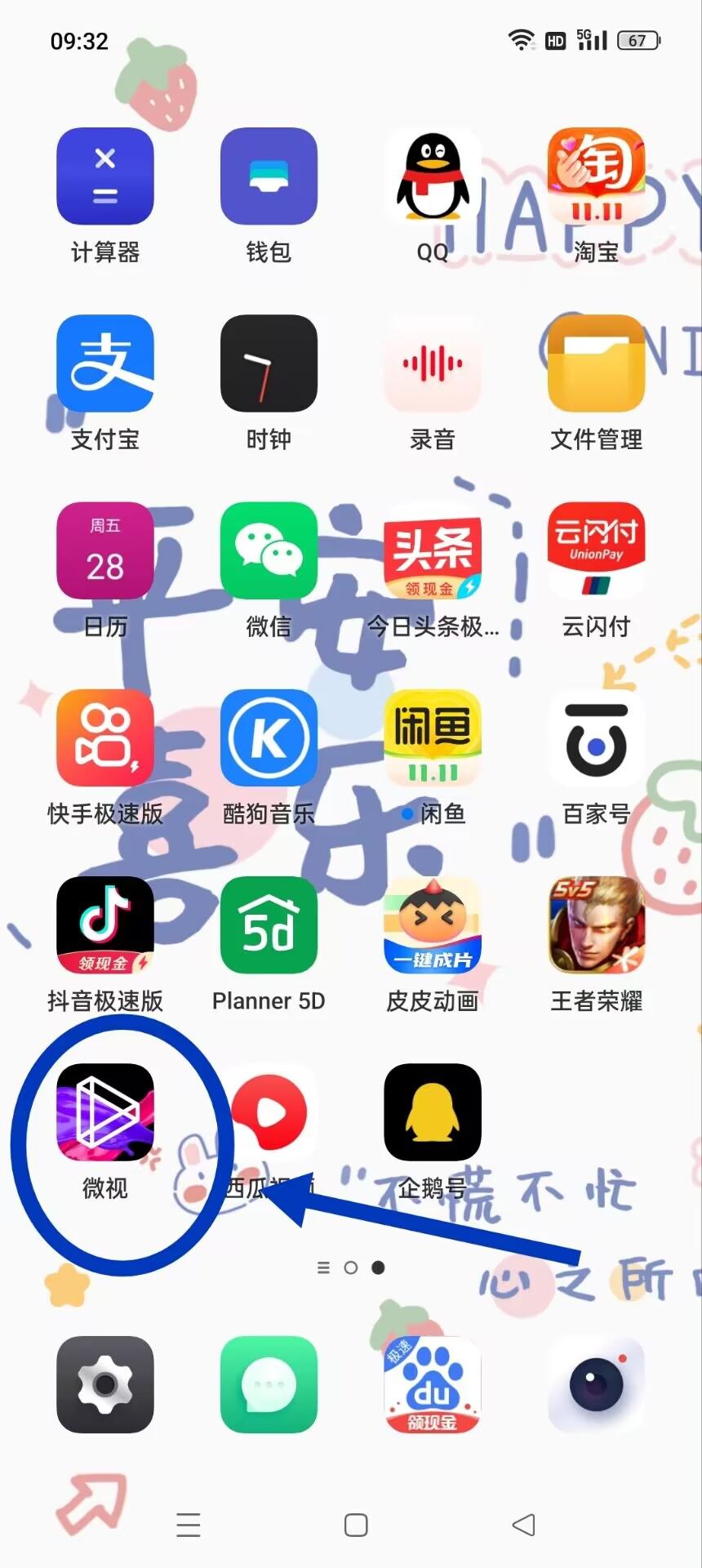Launch the 录音 voice recorder
This screenshot has height=1568, width=702.
click(433, 363)
